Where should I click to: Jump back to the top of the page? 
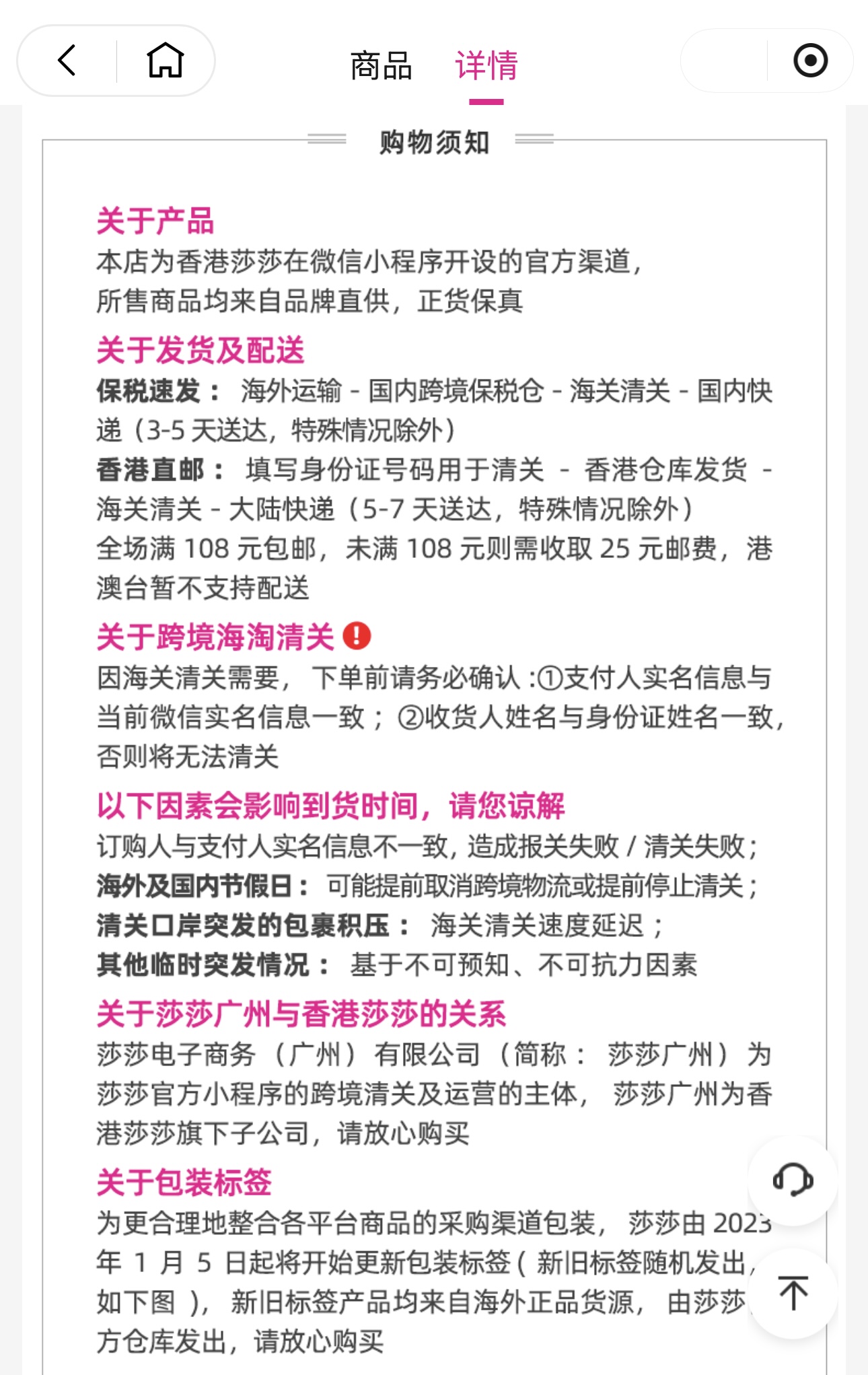(793, 1293)
